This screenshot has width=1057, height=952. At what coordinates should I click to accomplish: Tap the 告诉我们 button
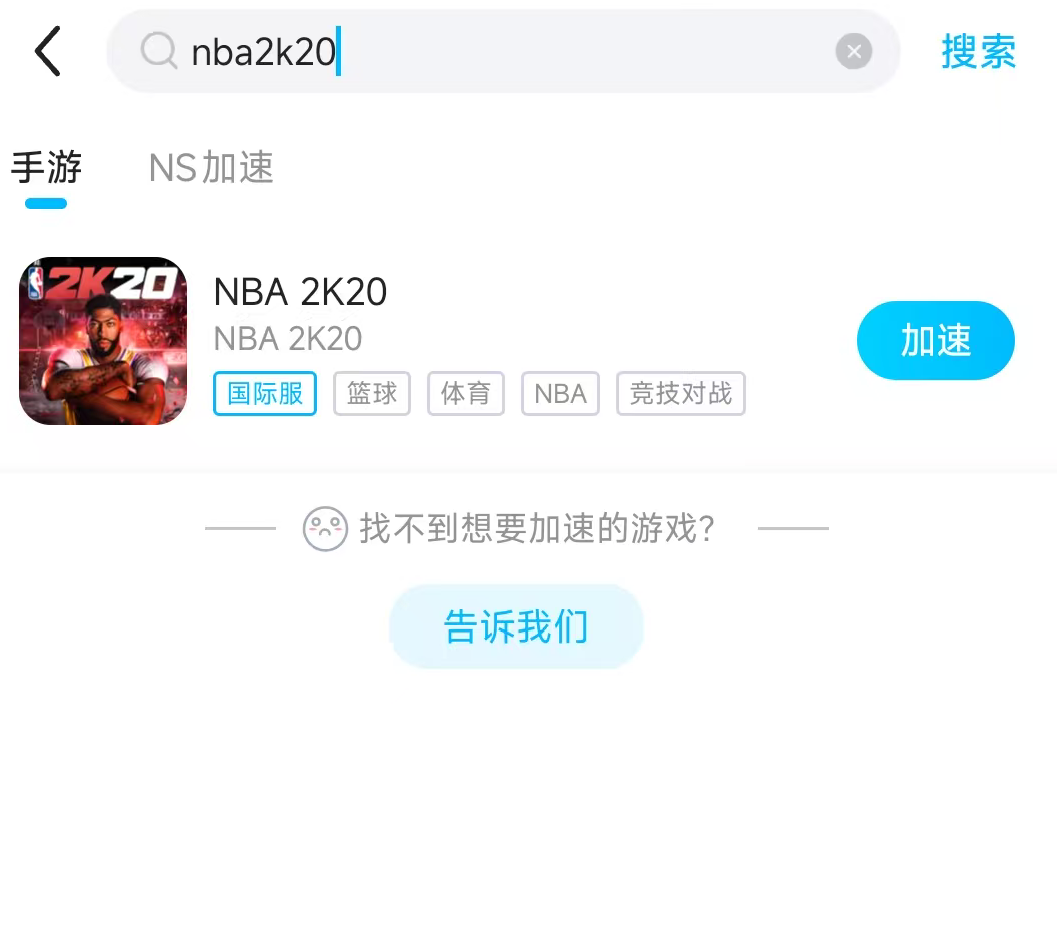[x=516, y=627]
